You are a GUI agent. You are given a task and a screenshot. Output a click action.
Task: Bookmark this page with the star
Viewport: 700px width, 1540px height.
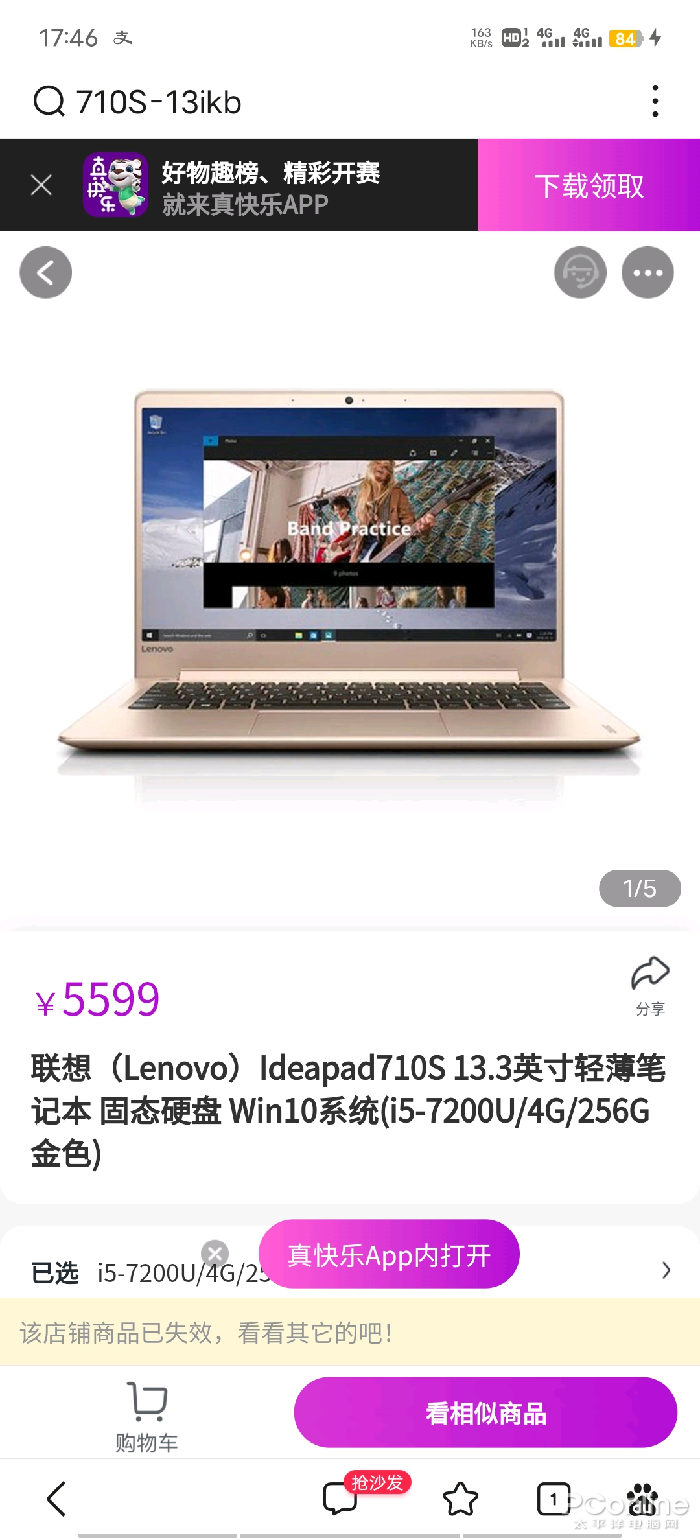(460, 1499)
